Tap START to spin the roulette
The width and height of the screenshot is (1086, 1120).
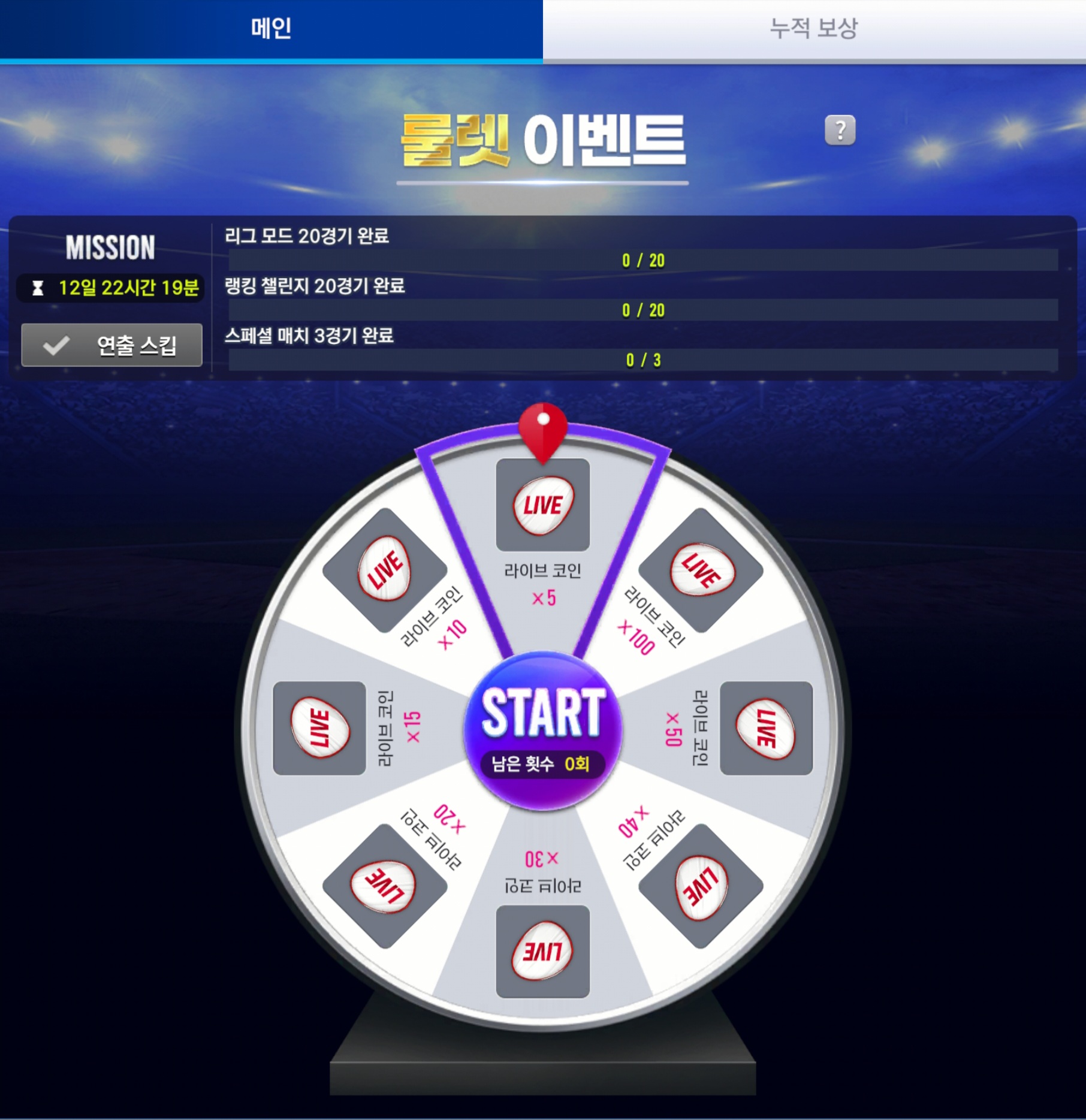(542, 714)
